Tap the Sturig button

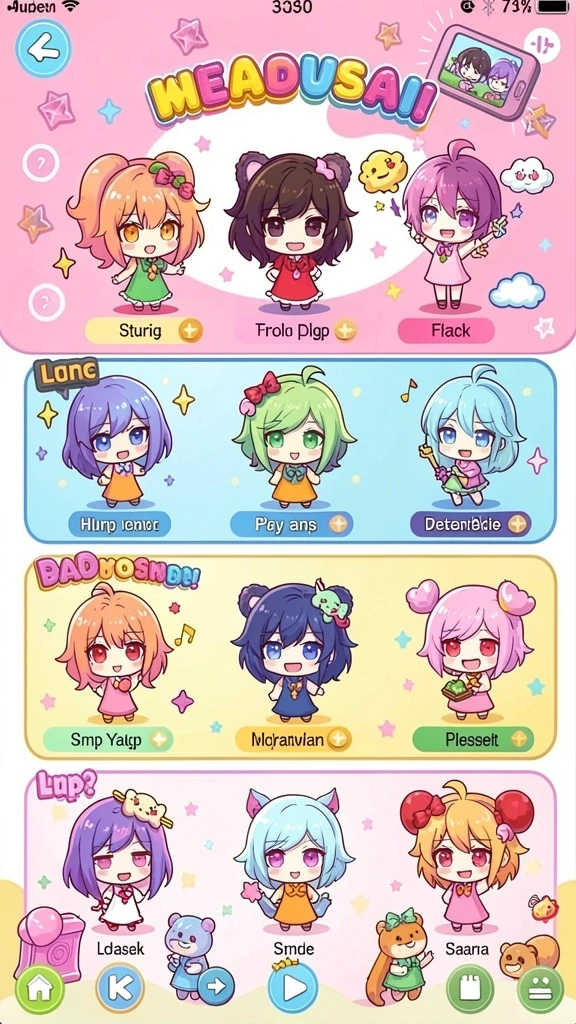point(144,330)
